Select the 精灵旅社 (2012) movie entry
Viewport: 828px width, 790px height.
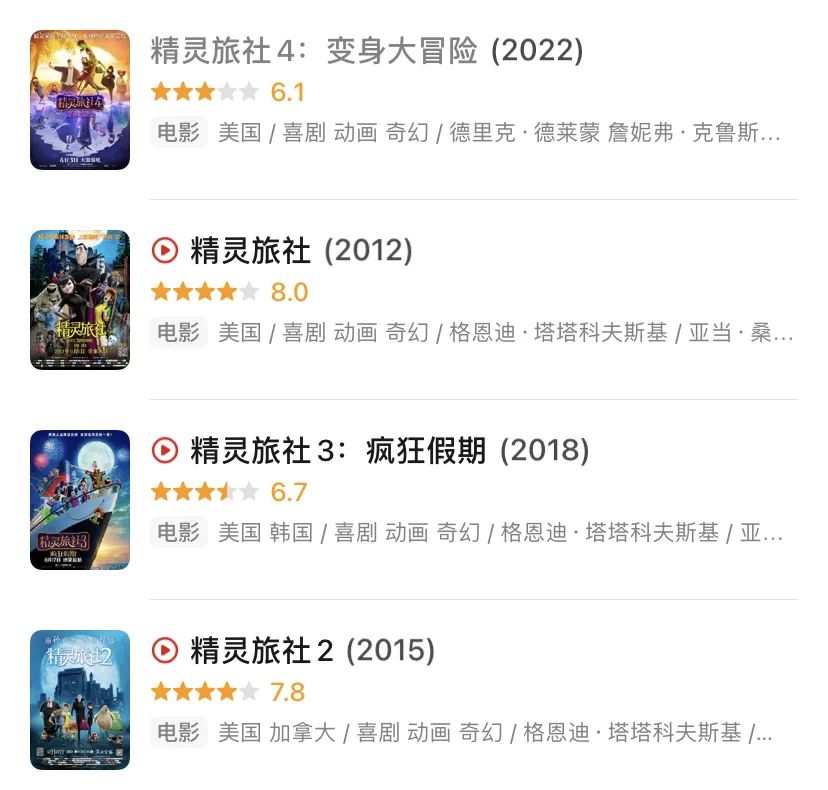click(x=300, y=251)
